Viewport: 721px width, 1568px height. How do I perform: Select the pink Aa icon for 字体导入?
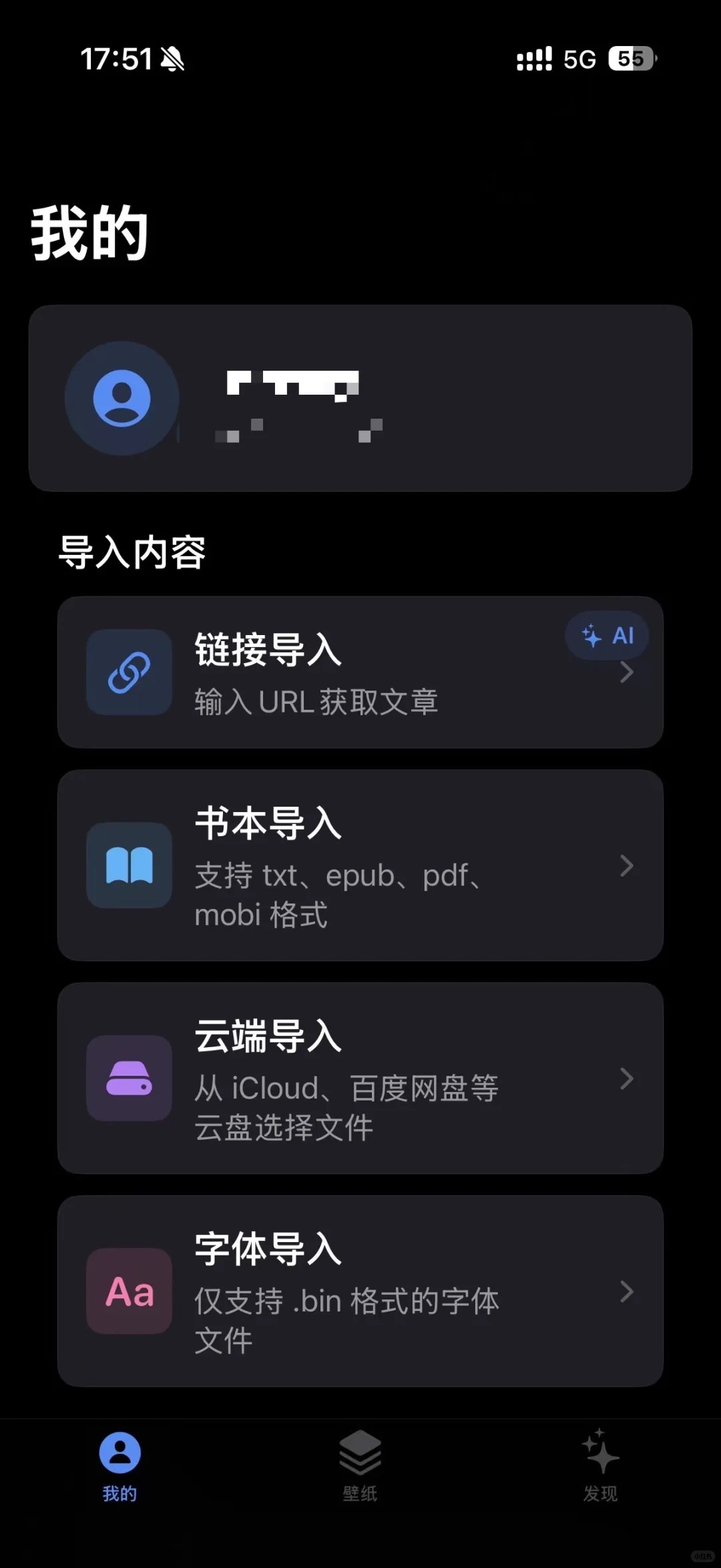pyautogui.click(x=129, y=1292)
